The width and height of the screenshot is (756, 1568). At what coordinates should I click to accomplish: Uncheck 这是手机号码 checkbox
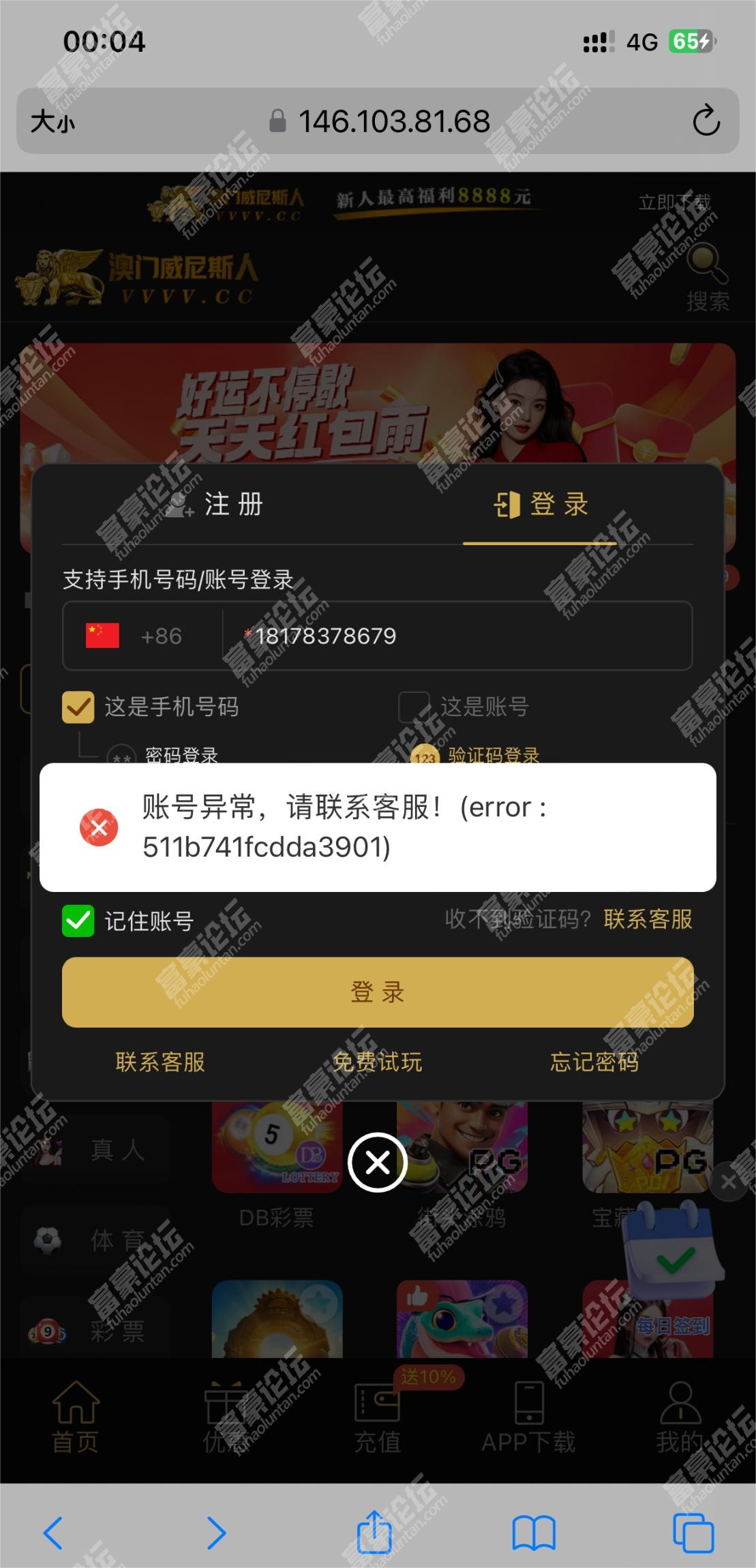click(x=78, y=707)
